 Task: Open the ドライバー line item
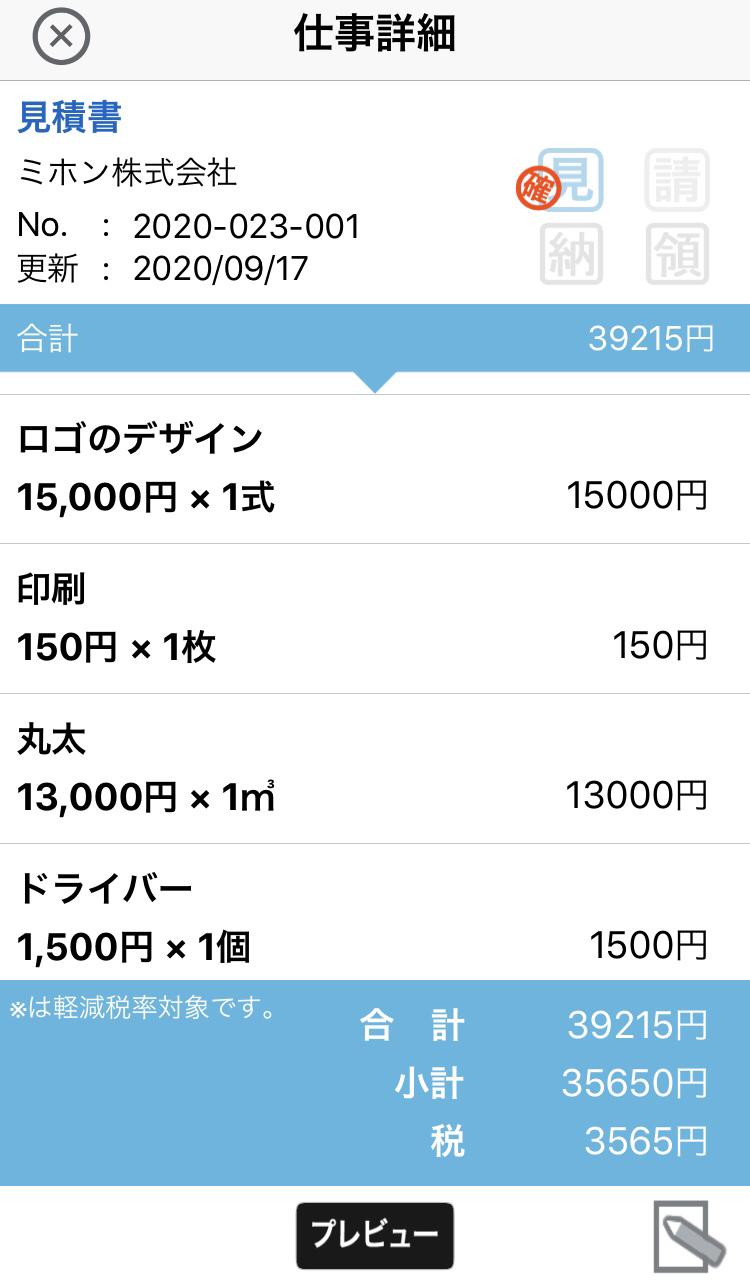coord(375,916)
